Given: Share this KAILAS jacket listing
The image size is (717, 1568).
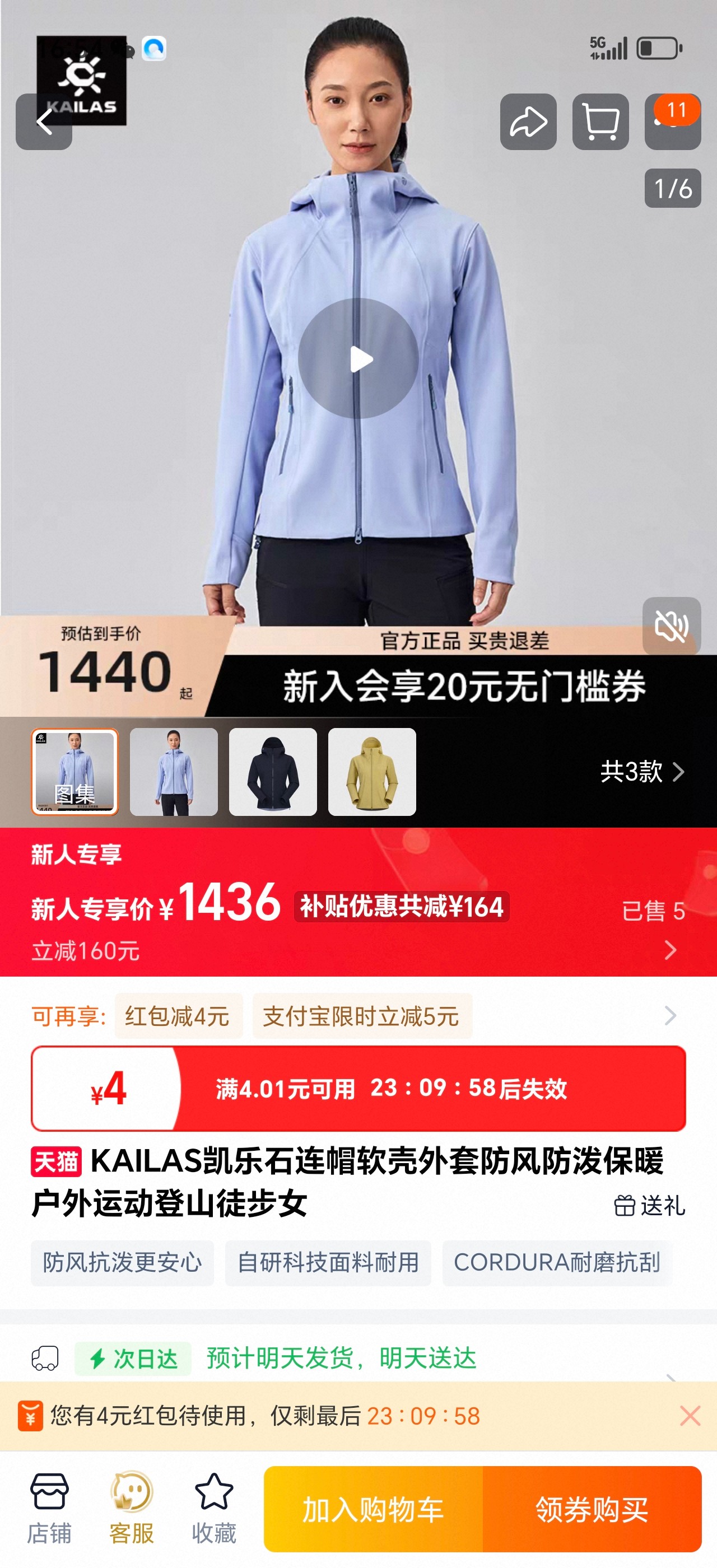Looking at the screenshot, I should (x=528, y=122).
